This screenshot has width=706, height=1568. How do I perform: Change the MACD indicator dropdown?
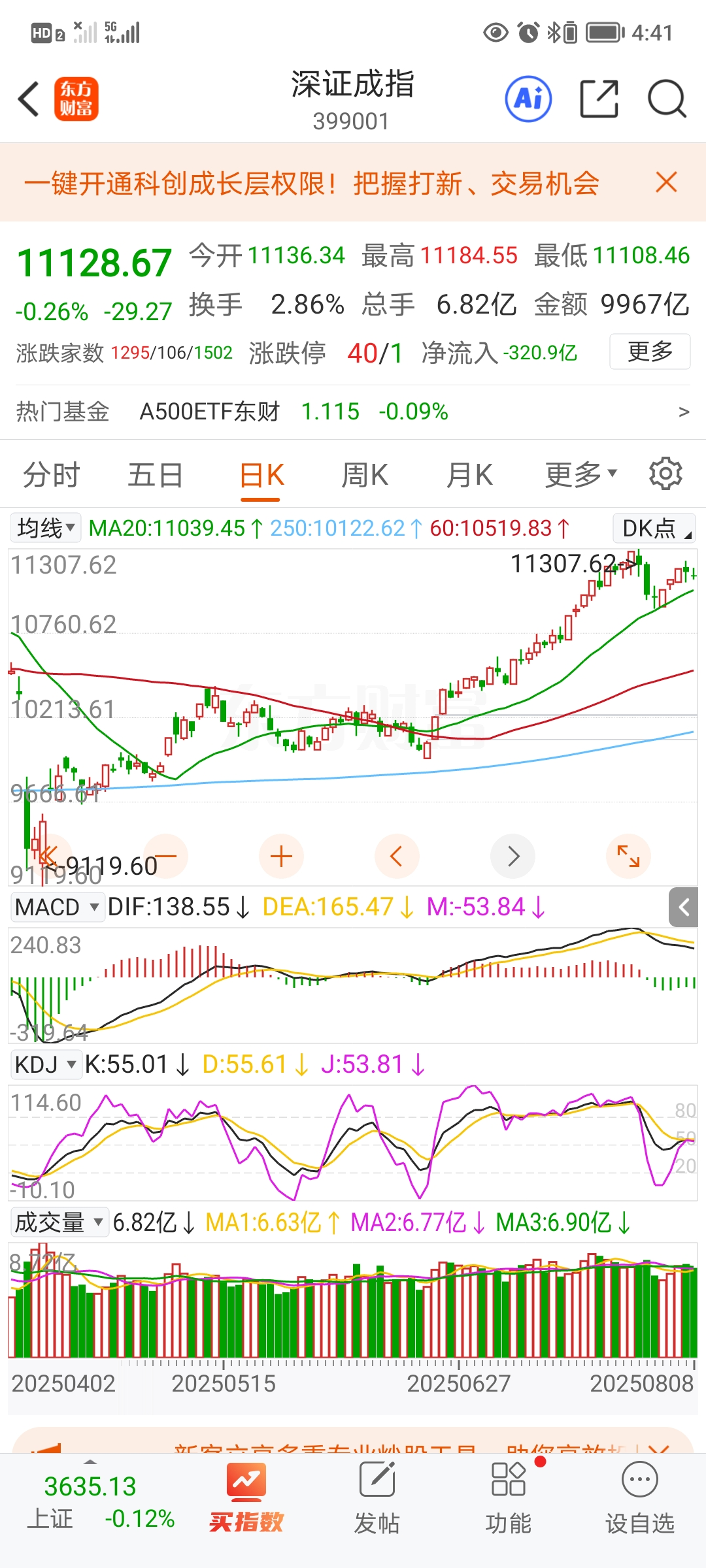coord(57,907)
